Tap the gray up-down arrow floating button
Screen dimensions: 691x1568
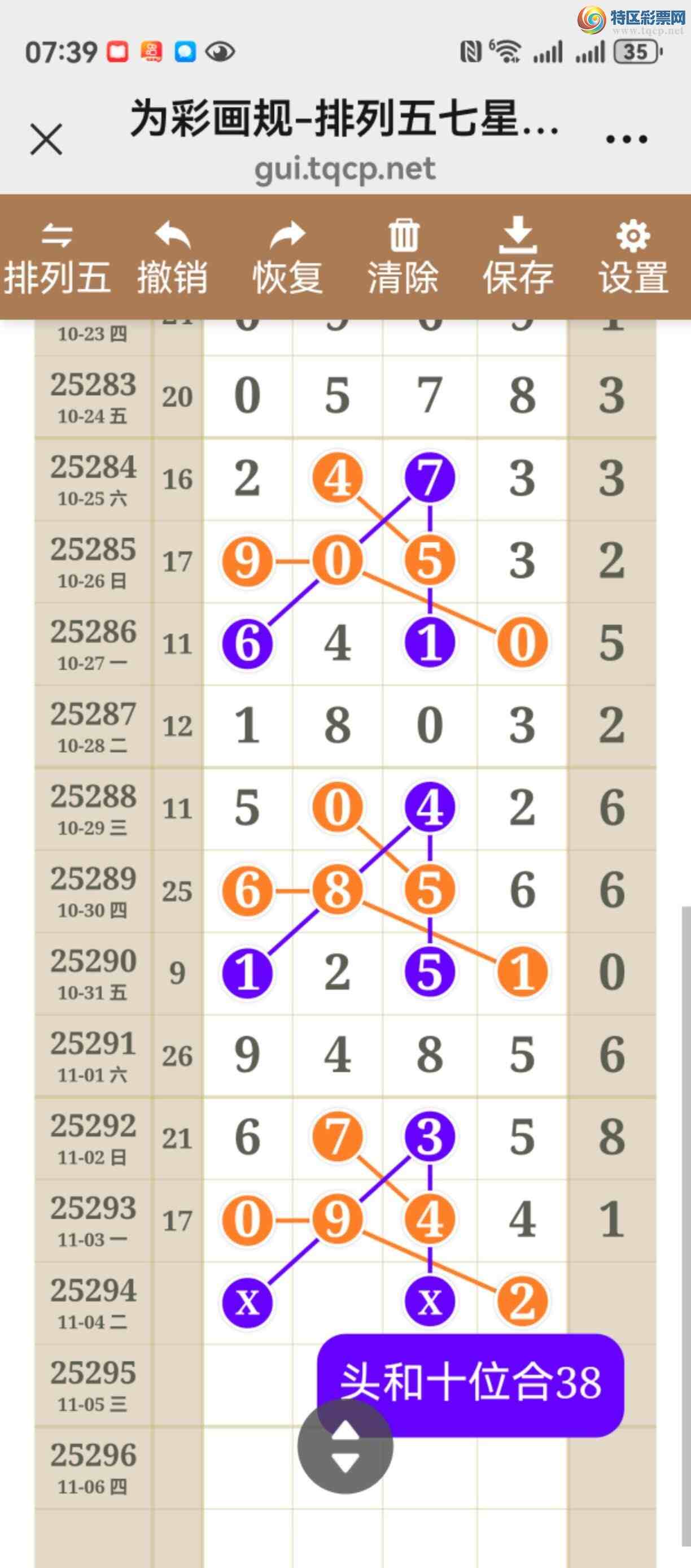click(345, 1447)
